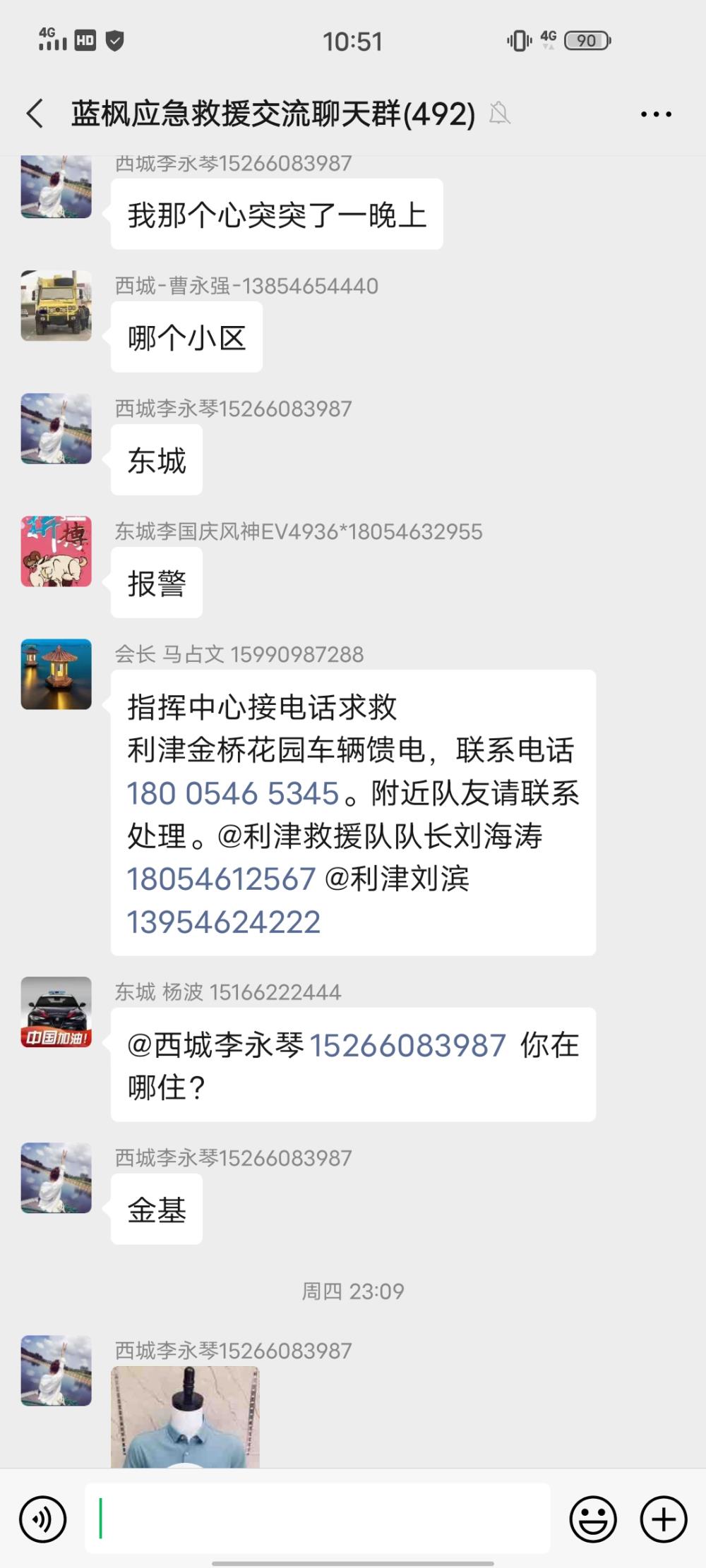Tap 15266083987 in 杨波's message
Image resolution: width=706 pixels, height=1568 pixels.
click(x=407, y=1045)
